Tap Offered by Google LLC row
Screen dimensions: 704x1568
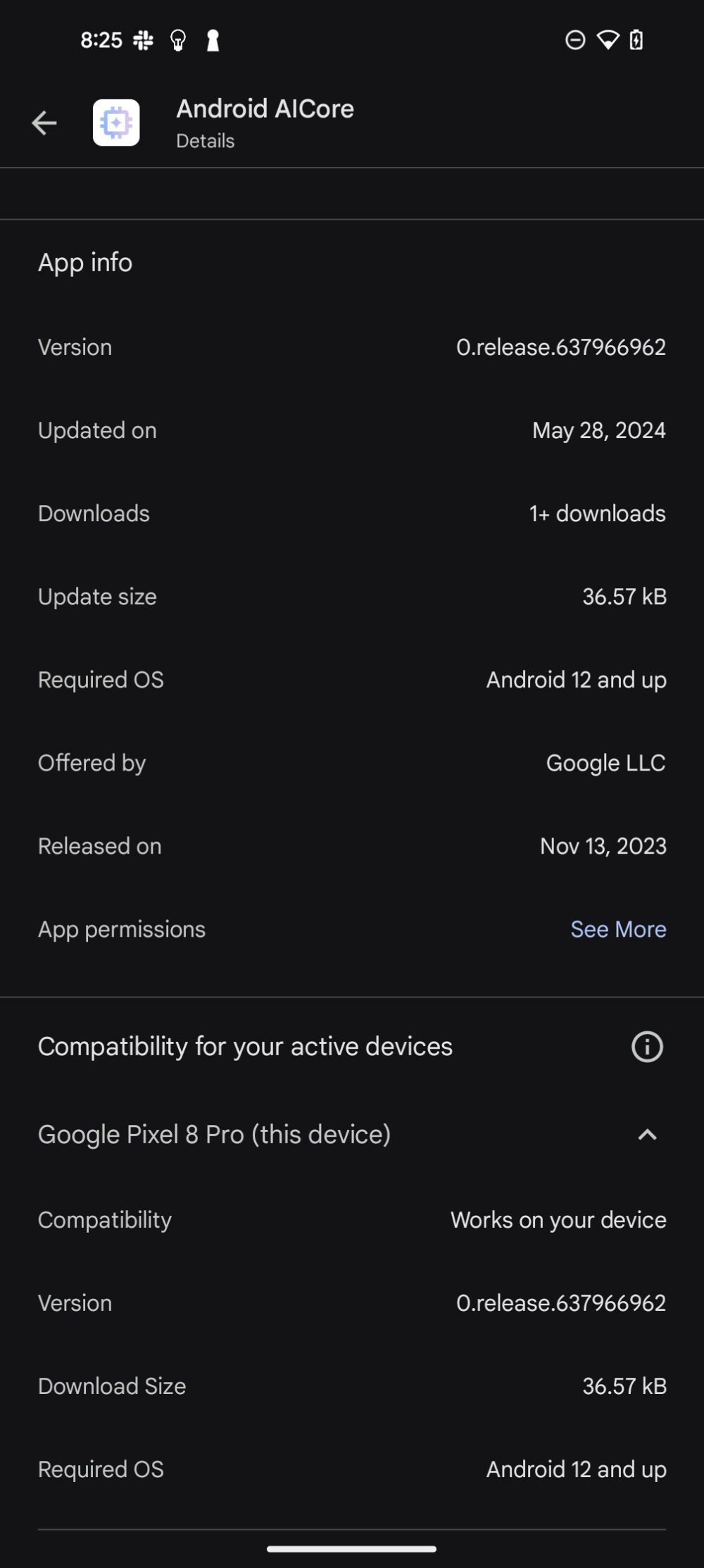tap(352, 762)
